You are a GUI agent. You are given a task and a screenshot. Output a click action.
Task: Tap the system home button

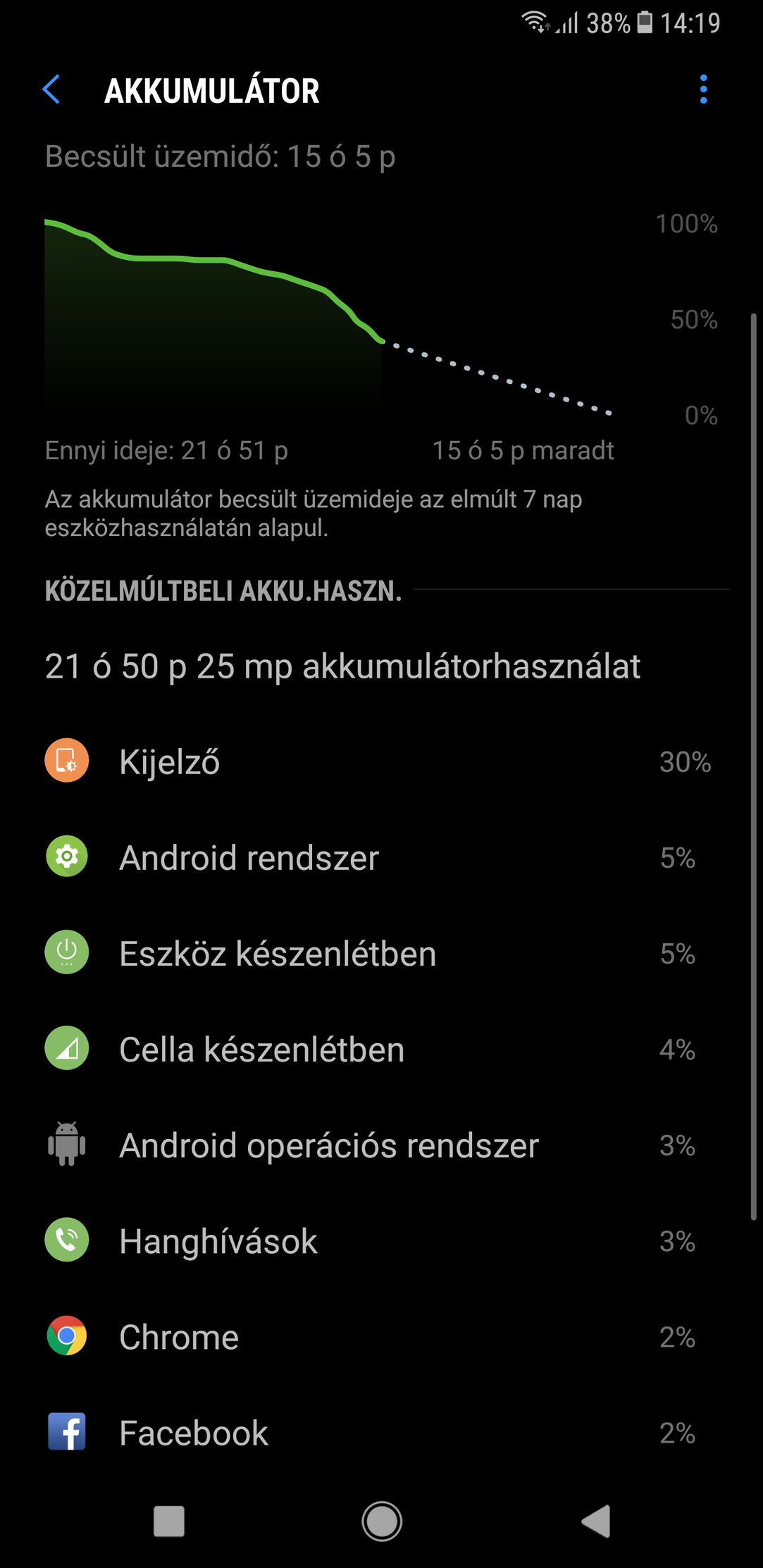pyautogui.click(x=382, y=1521)
